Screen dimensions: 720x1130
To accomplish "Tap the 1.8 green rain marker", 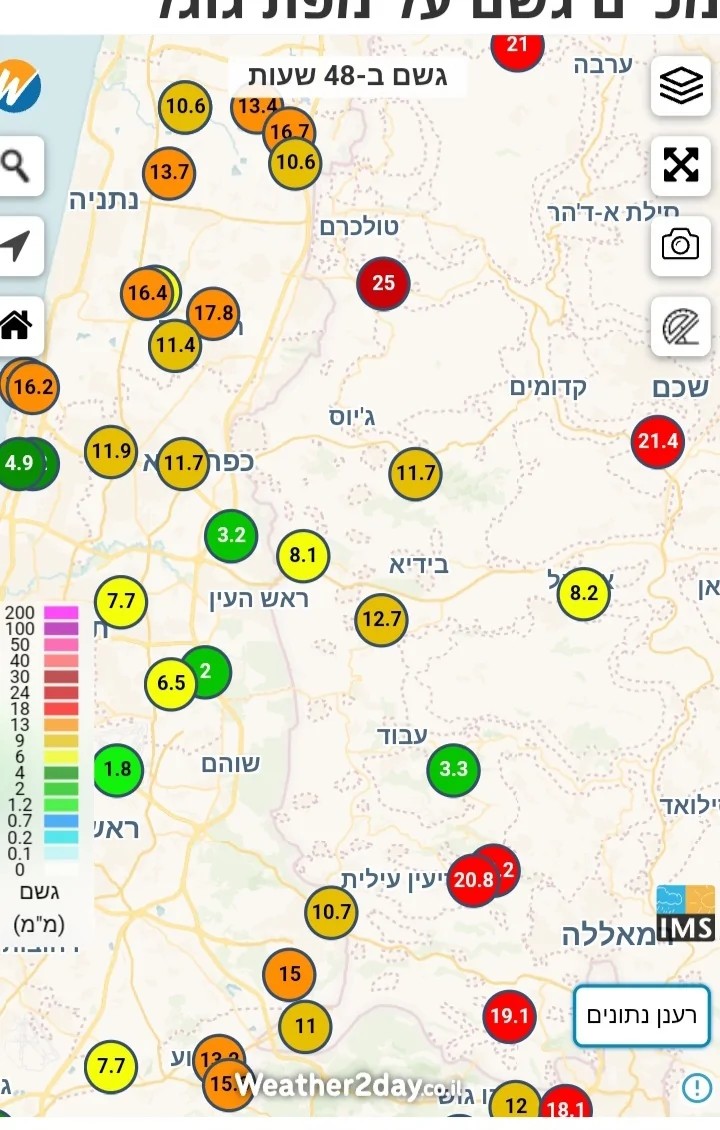I will [x=118, y=769].
